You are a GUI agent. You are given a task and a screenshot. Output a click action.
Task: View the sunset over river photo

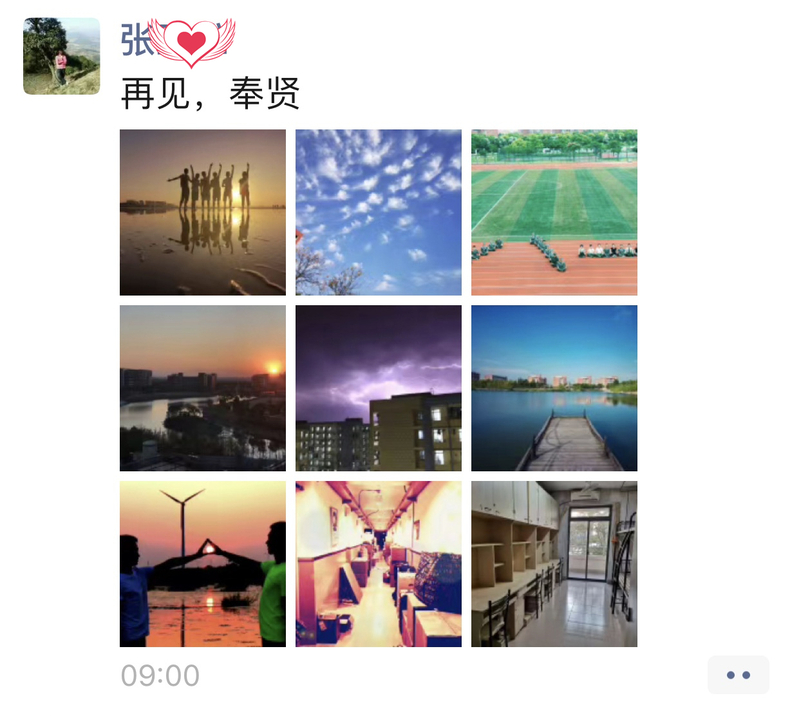coord(203,388)
